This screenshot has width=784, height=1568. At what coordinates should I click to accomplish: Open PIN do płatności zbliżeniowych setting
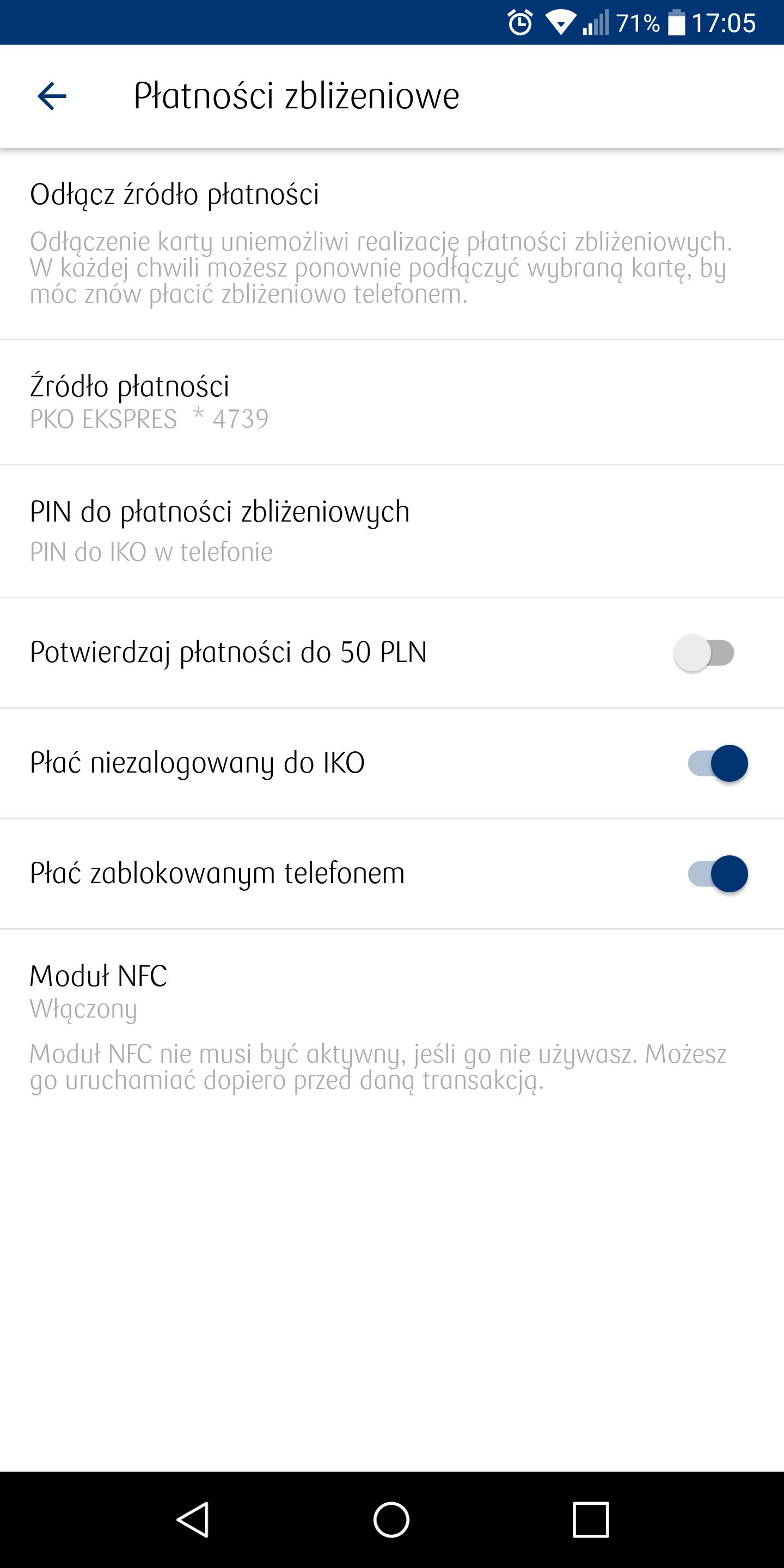pyautogui.click(x=392, y=531)
